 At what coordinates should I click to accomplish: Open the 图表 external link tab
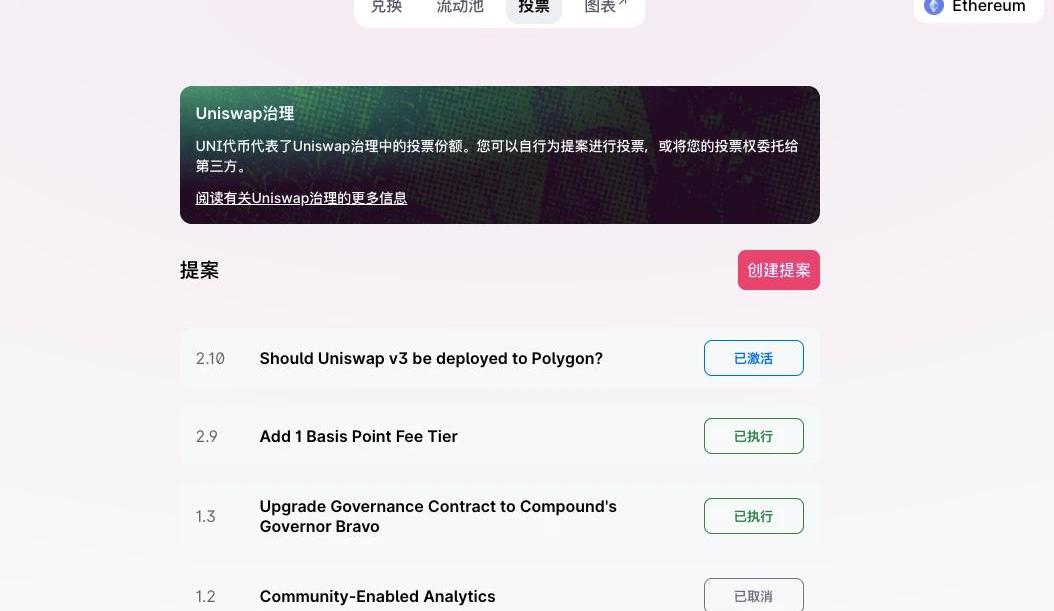pyautogui.click(x=605, y=7)
